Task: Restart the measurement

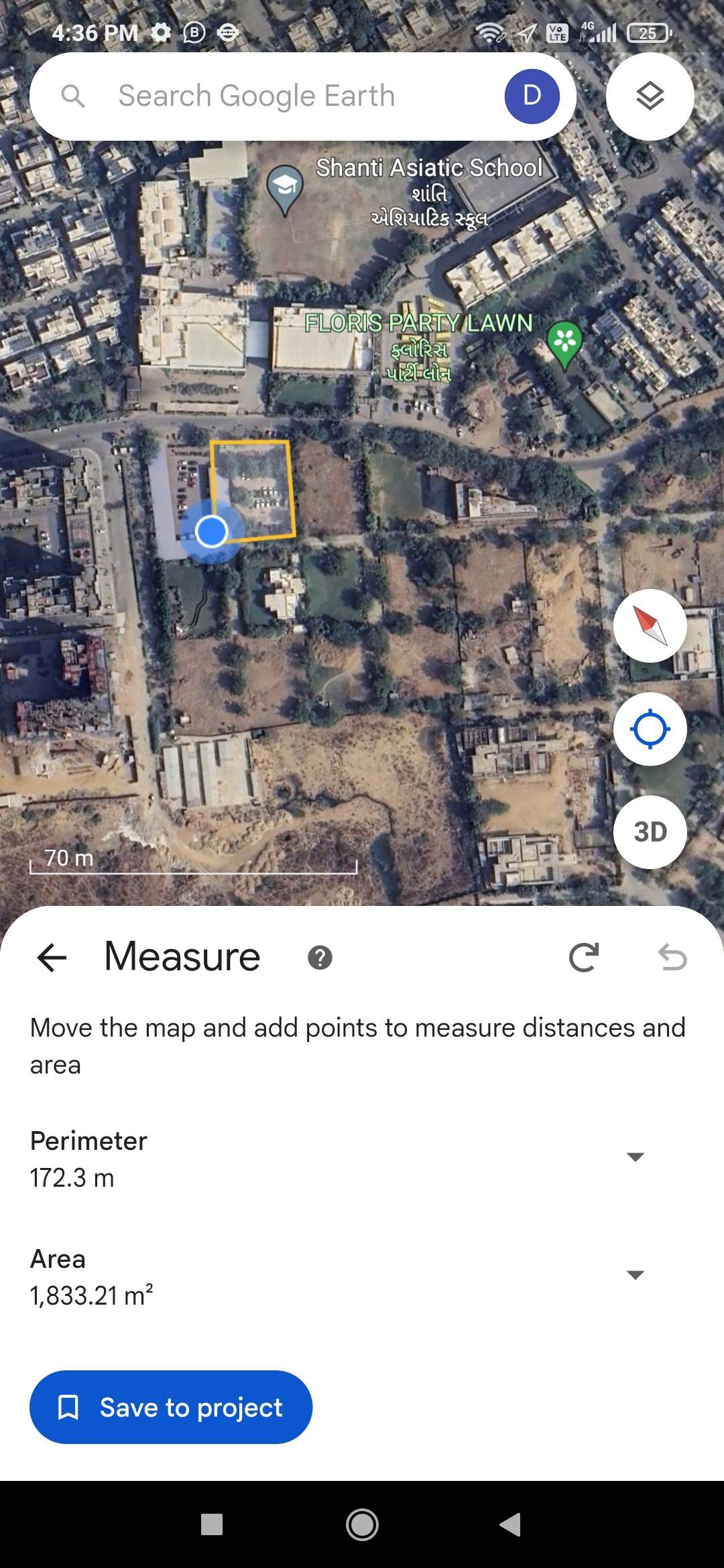Action: [583, 957]
